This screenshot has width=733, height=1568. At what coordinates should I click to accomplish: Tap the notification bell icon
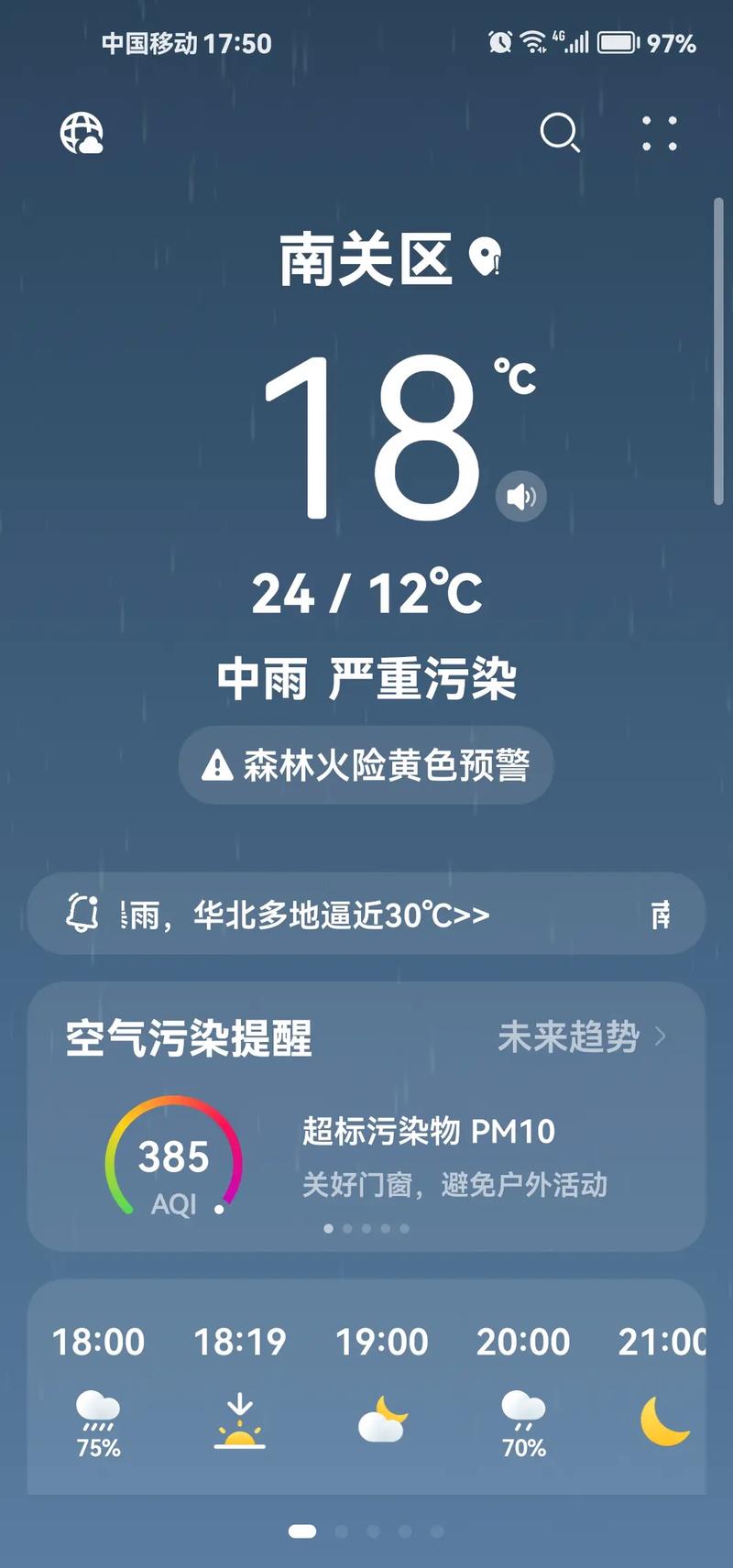(84, 914)
